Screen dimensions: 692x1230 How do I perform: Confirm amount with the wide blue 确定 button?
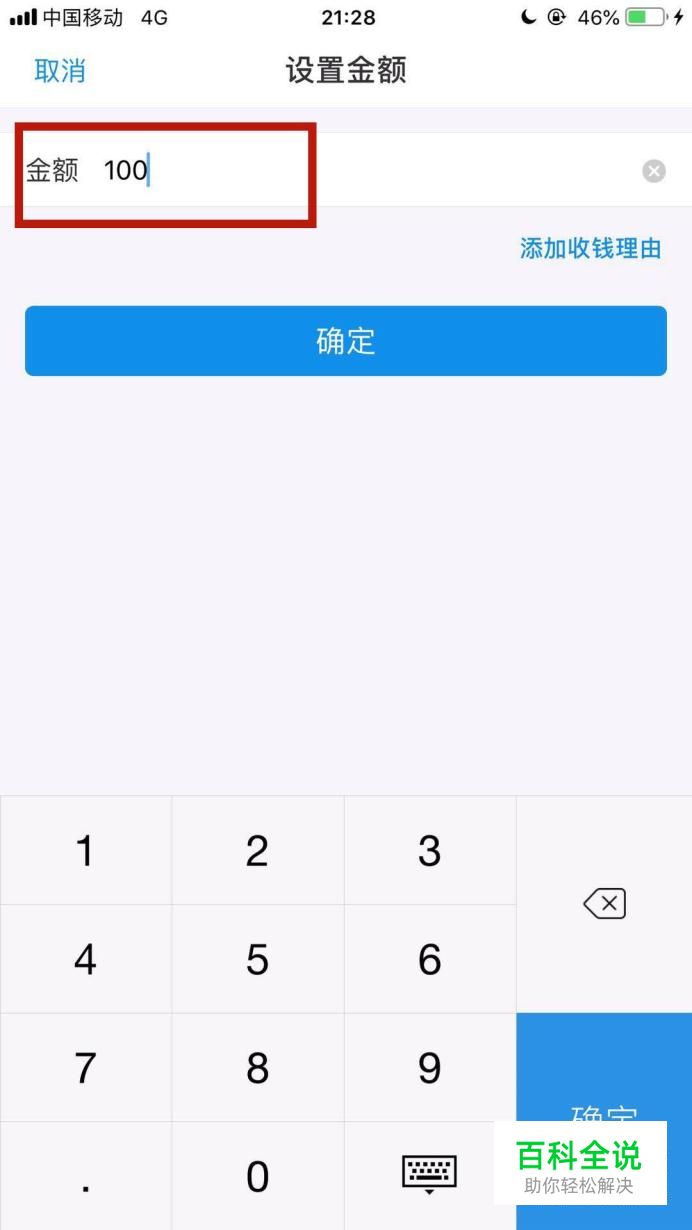point(346,341)
